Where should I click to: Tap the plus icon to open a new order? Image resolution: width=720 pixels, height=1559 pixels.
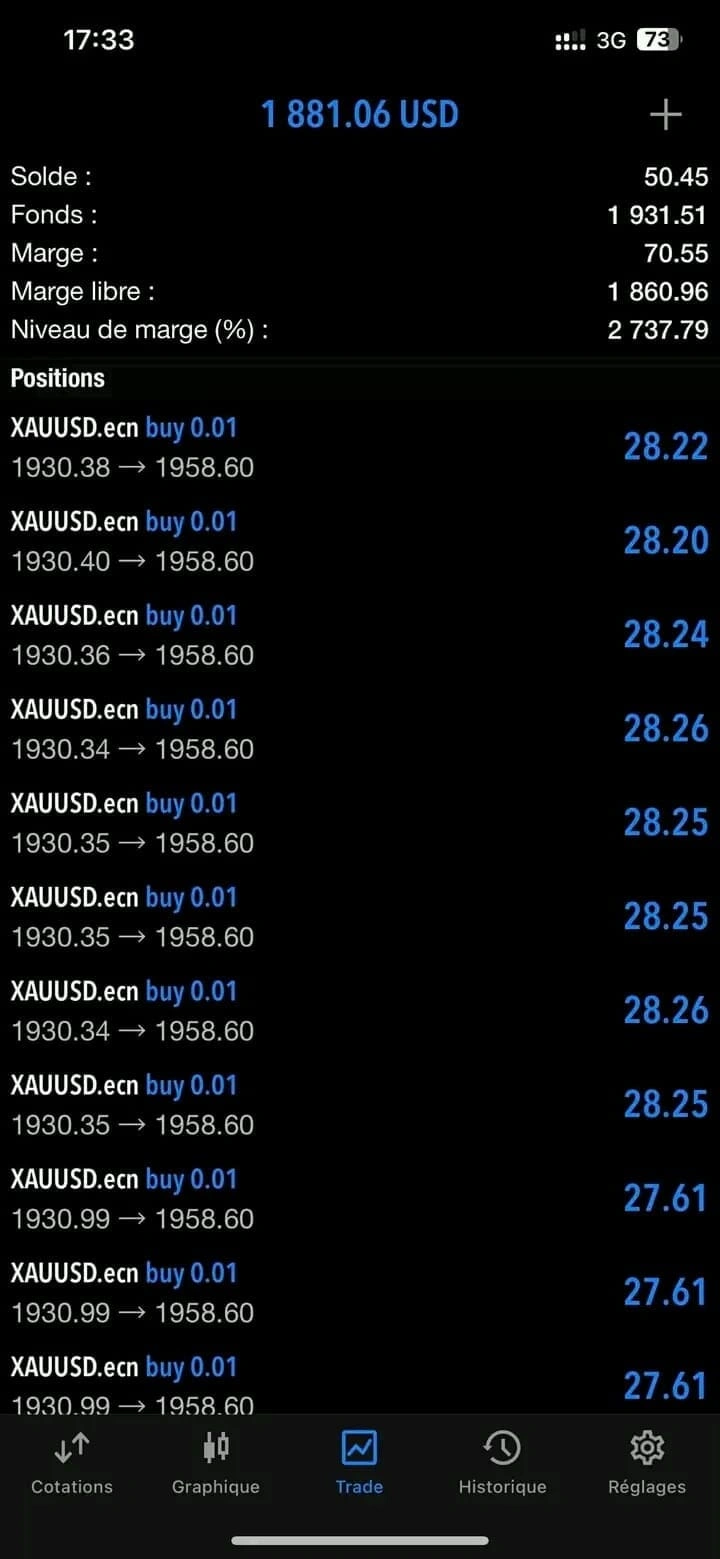[x=665, y=115]
